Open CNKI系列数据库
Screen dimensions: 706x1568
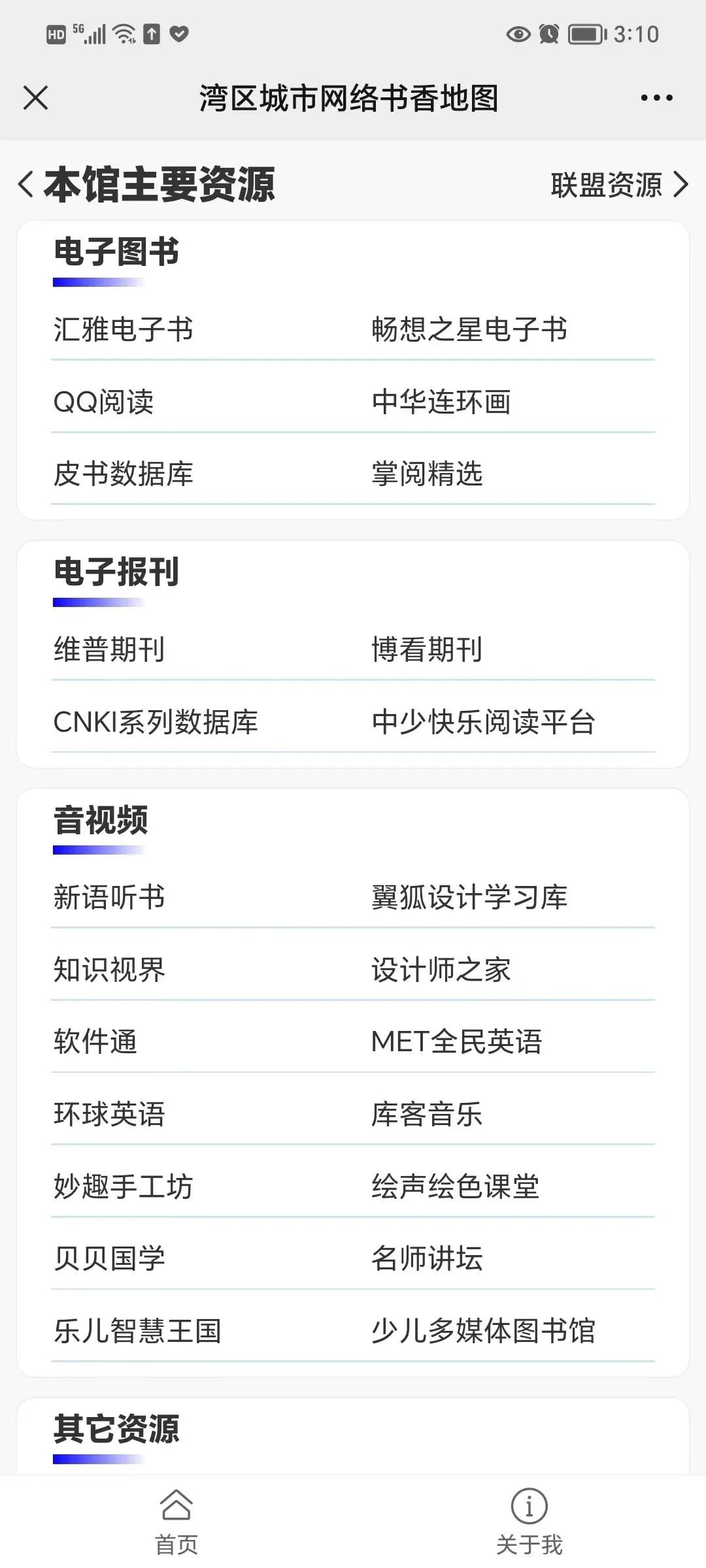pyautogui.click(x=156, y=722)
